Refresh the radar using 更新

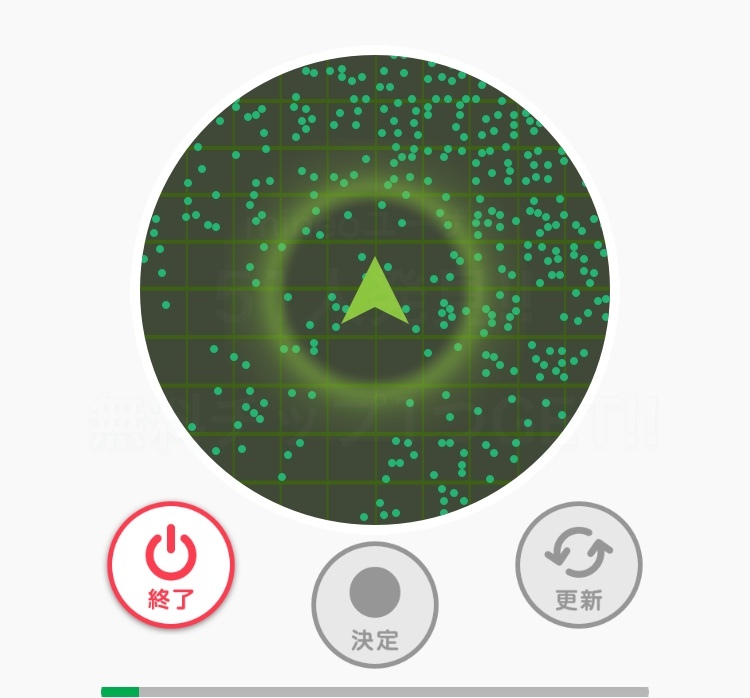578,564
